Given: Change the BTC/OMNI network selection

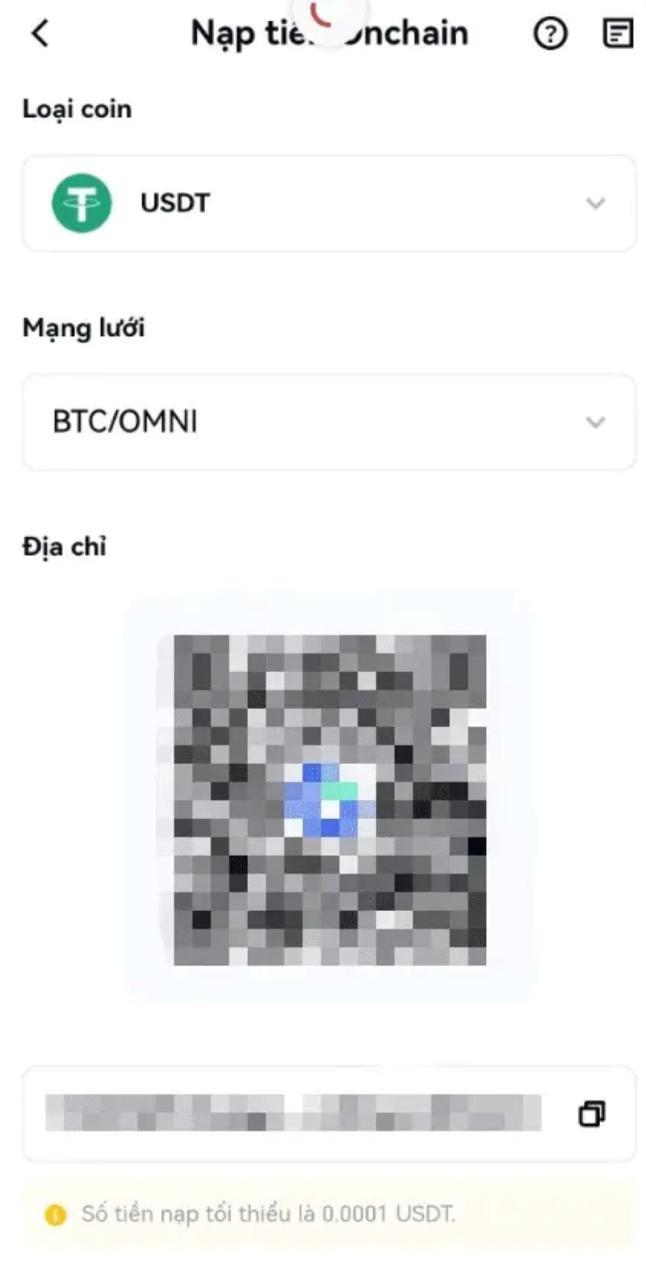Looking at the screenshot, I should click(x=329, y=422).
